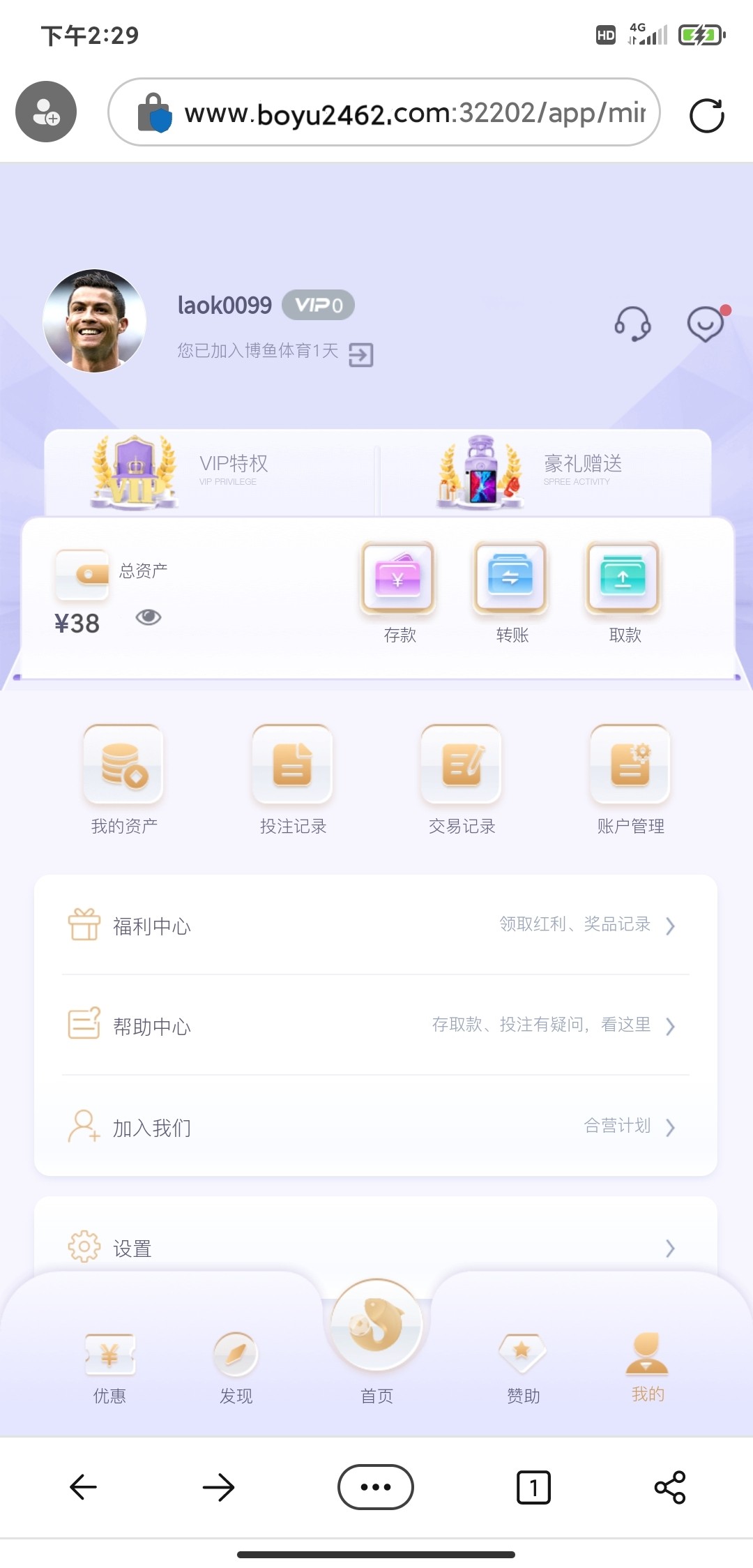This screenshot has width=753, height=1568.
Task: Open 帮助中心 help center row
Action: (x=376, y=1026)
